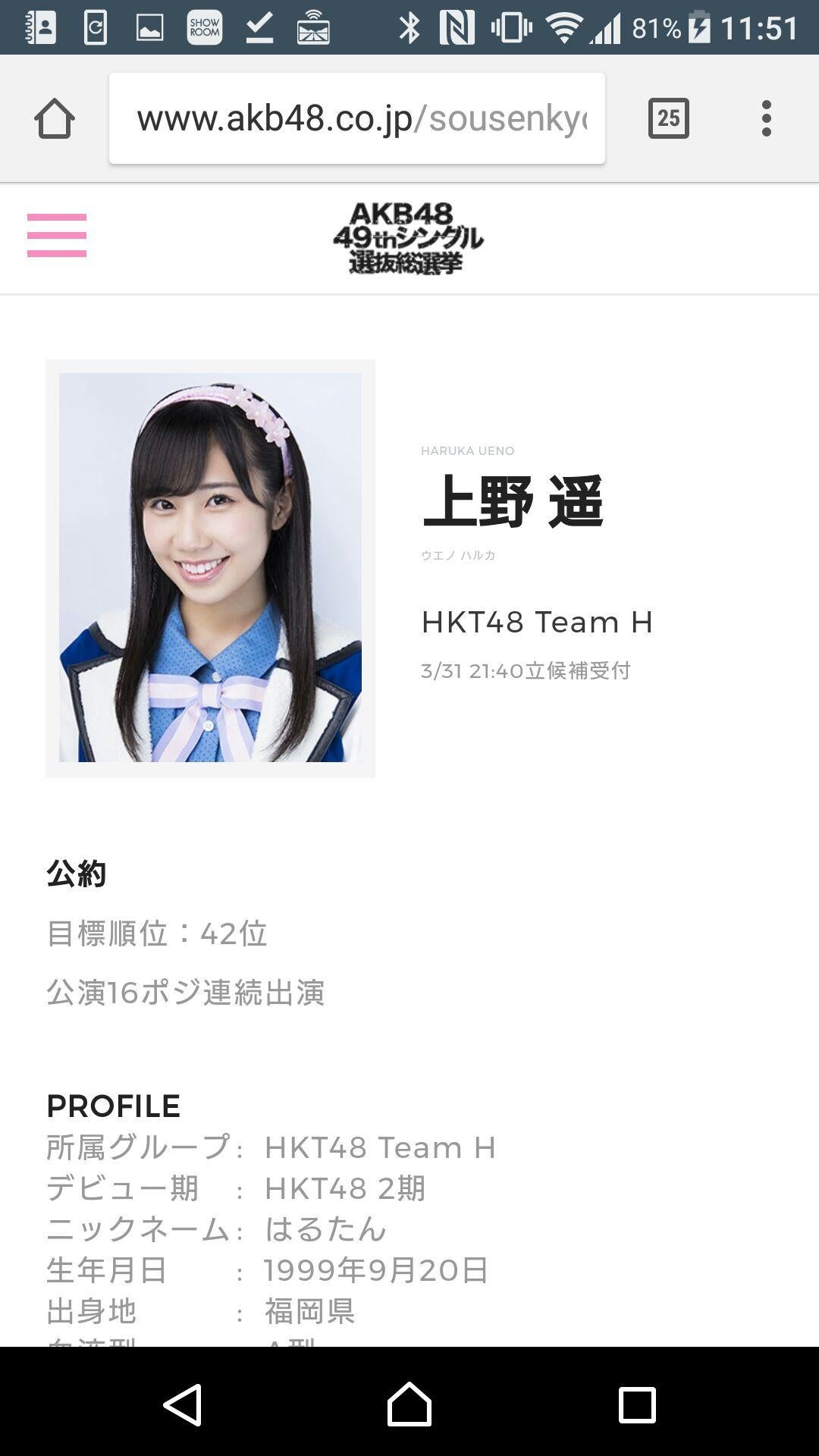Open the pink hamburger menu

pyautogui.click(x=57, y=236)
